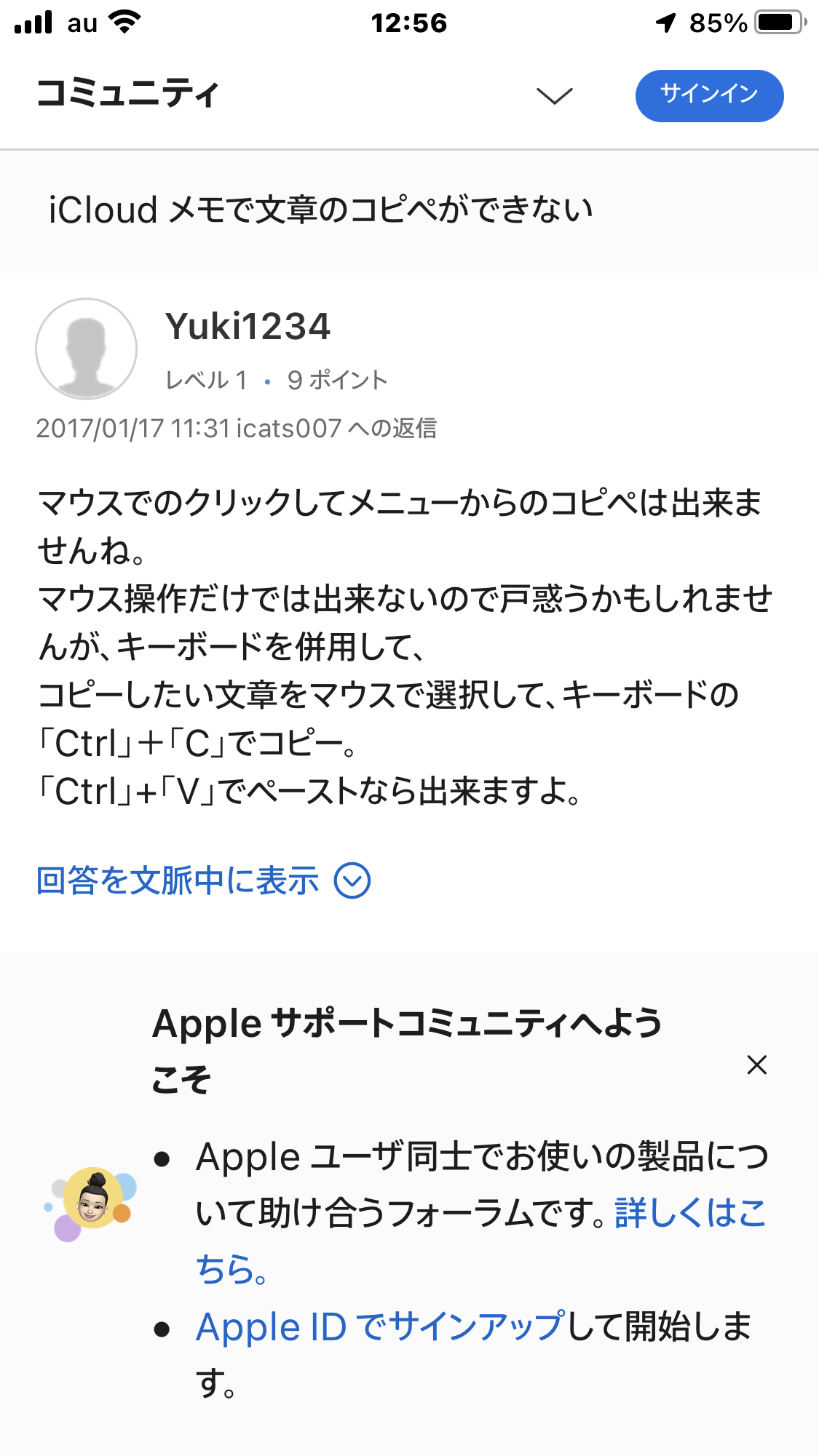Dismiss the Apple サポートコミュニティ welcome banner
This screenshot has height=1456, width=819.
(x=757, y=1065)
